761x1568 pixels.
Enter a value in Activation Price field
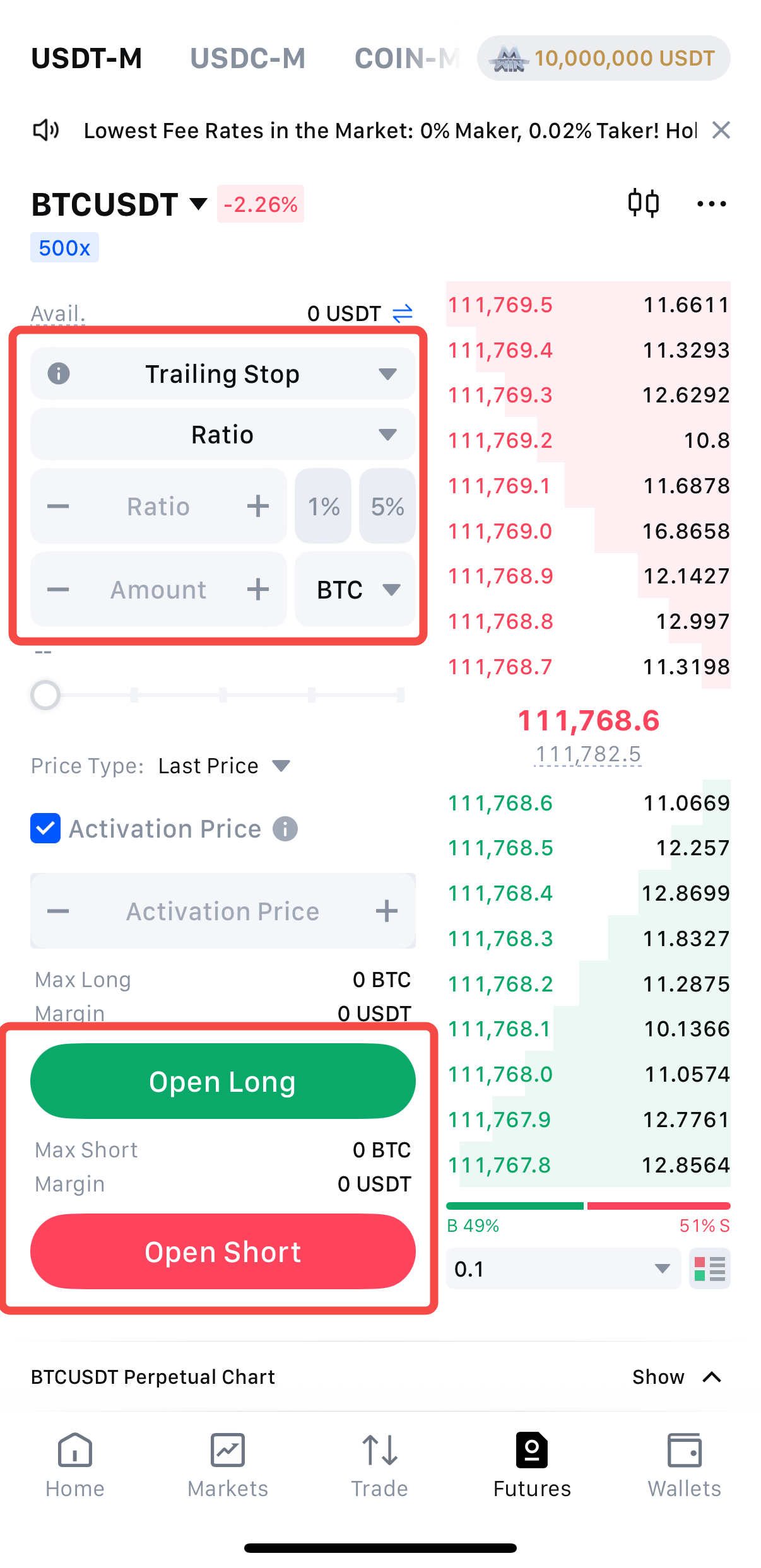coord(223,911)
